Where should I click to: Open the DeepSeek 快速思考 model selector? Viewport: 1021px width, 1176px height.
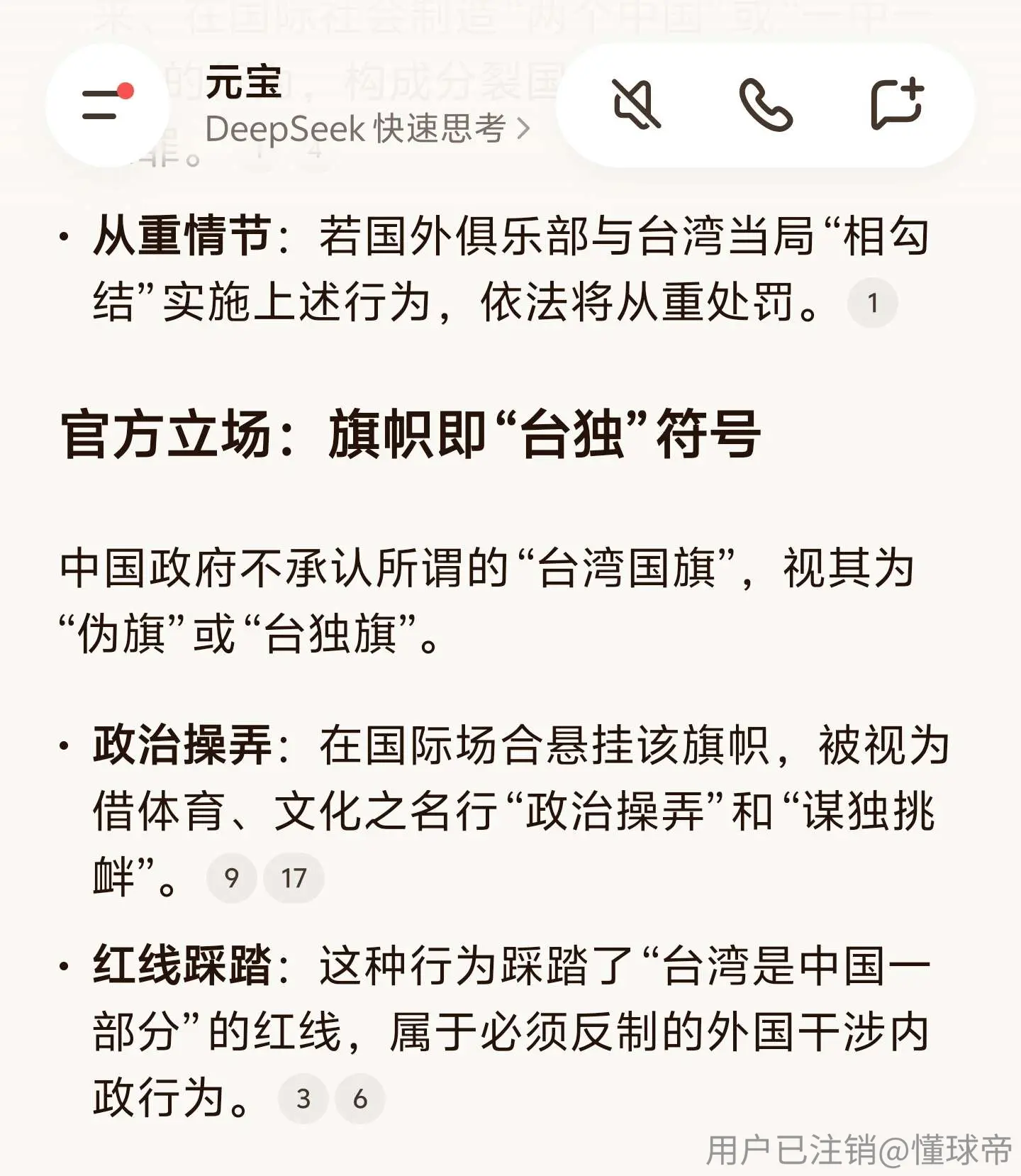[367, 129]
